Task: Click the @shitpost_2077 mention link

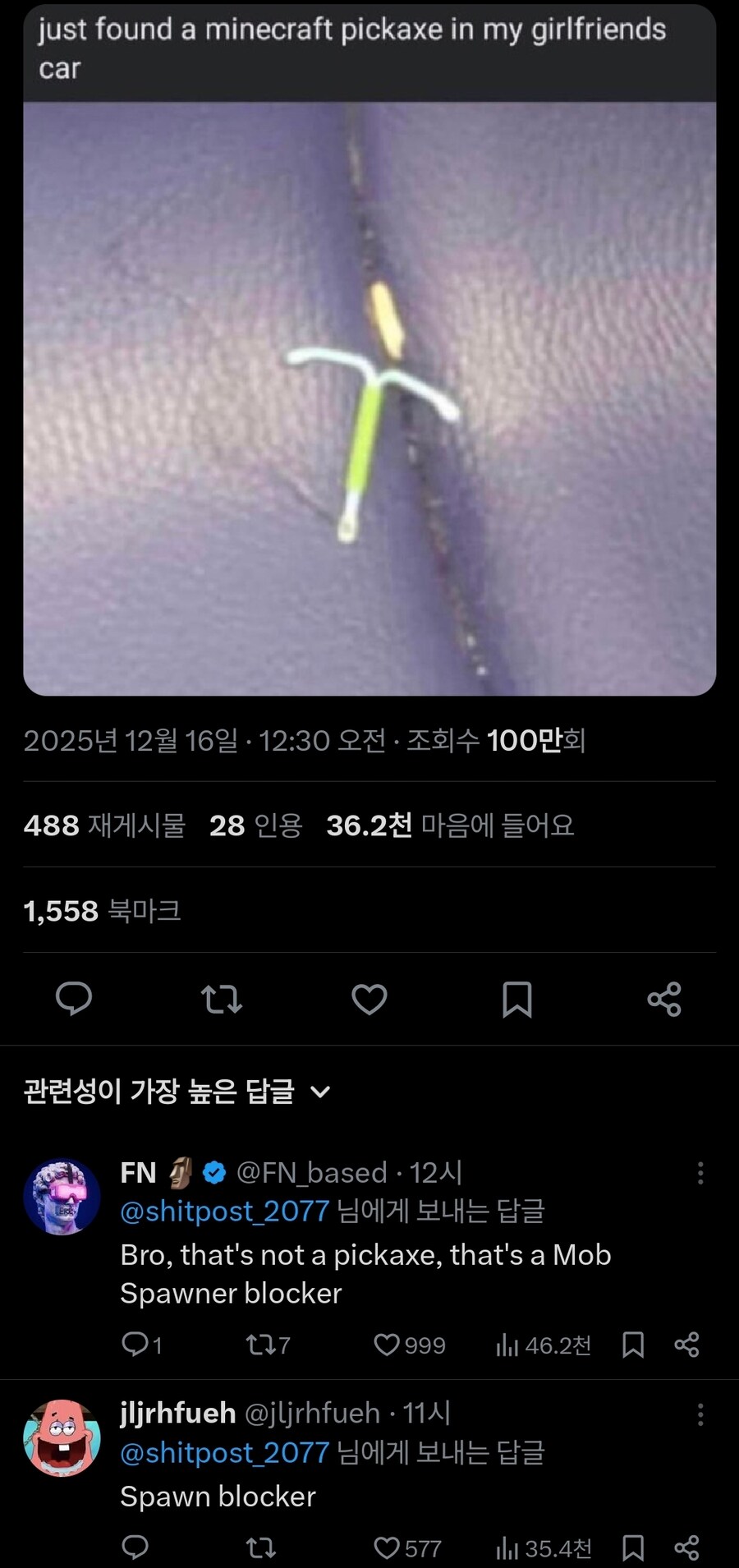Action: (225, 1211)
